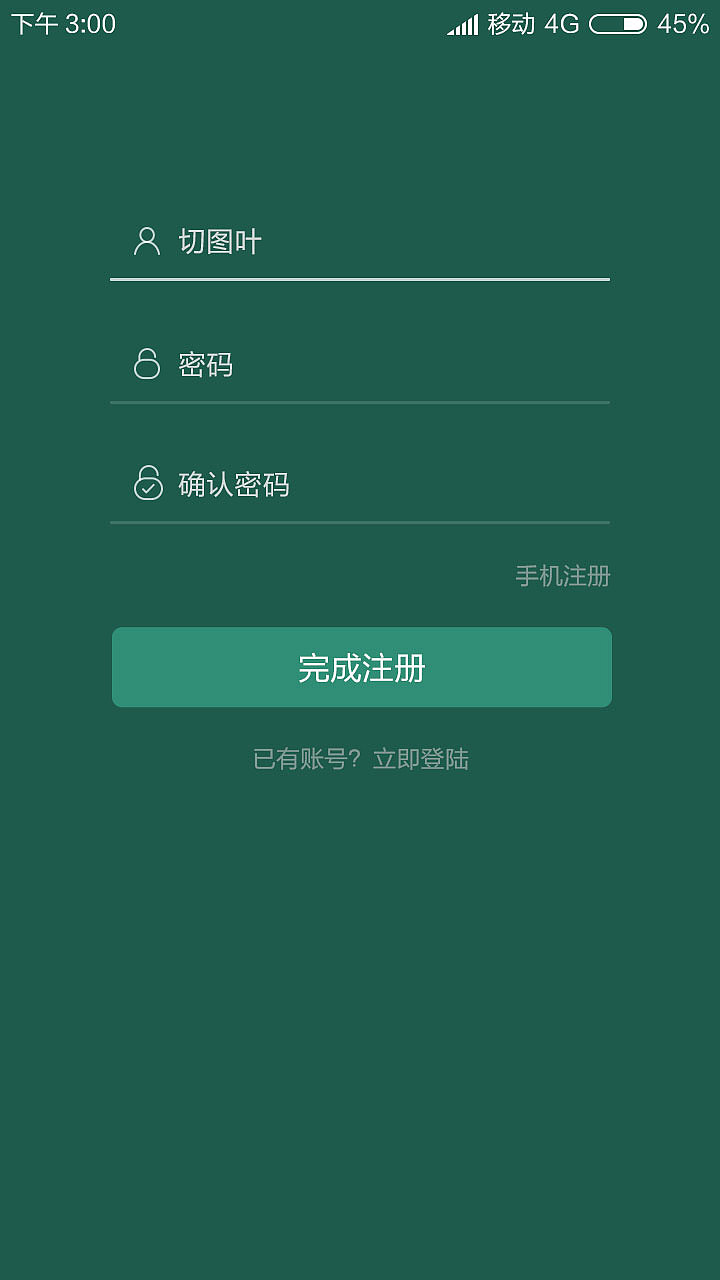Click the clock showing 下午 3:00
The height and width of the screenshot is (1280, 720).
click(64, 24)
